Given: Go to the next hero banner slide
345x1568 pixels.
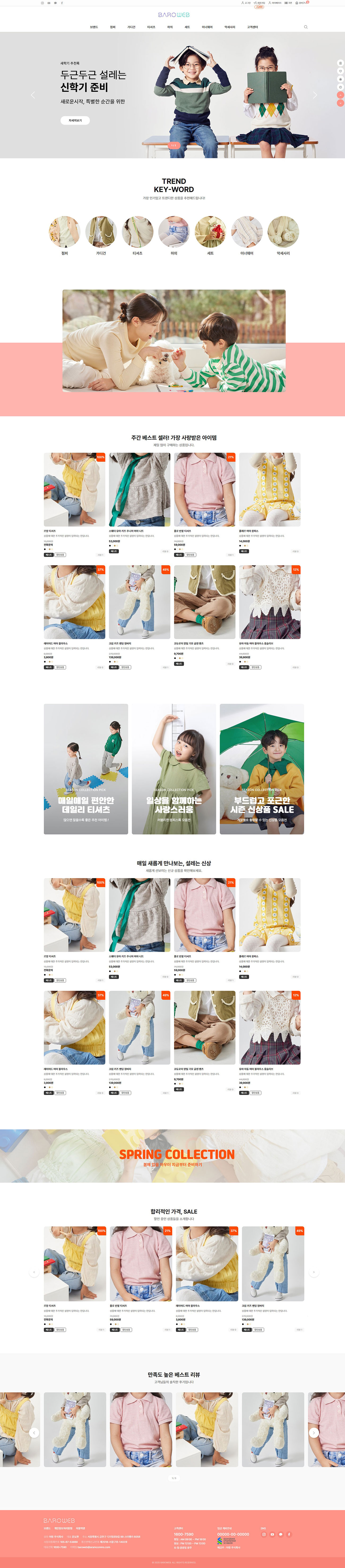Looking at the screenshot, I should point(315,95).
